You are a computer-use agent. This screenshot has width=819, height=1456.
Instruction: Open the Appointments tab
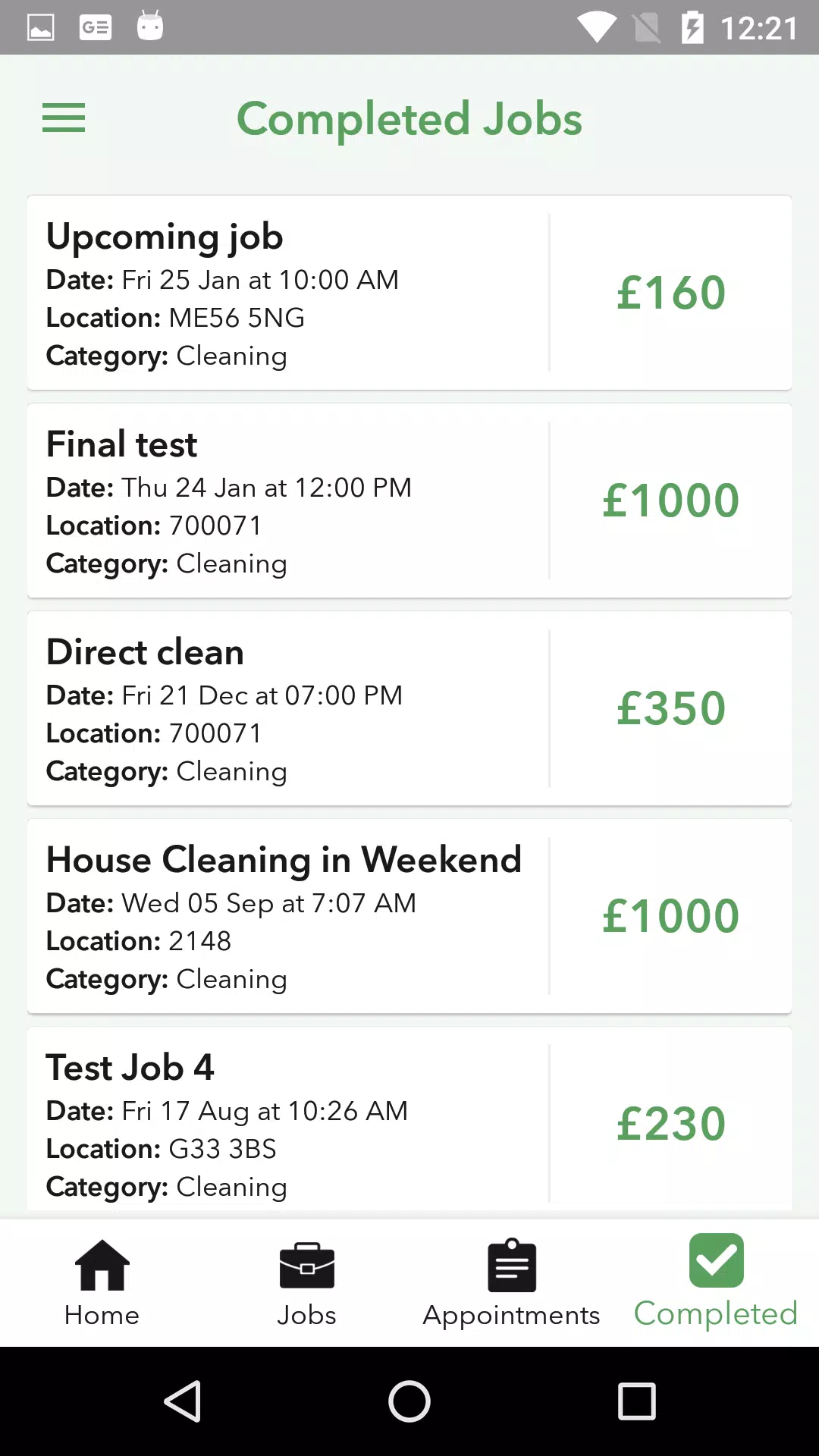[512, 1283]
